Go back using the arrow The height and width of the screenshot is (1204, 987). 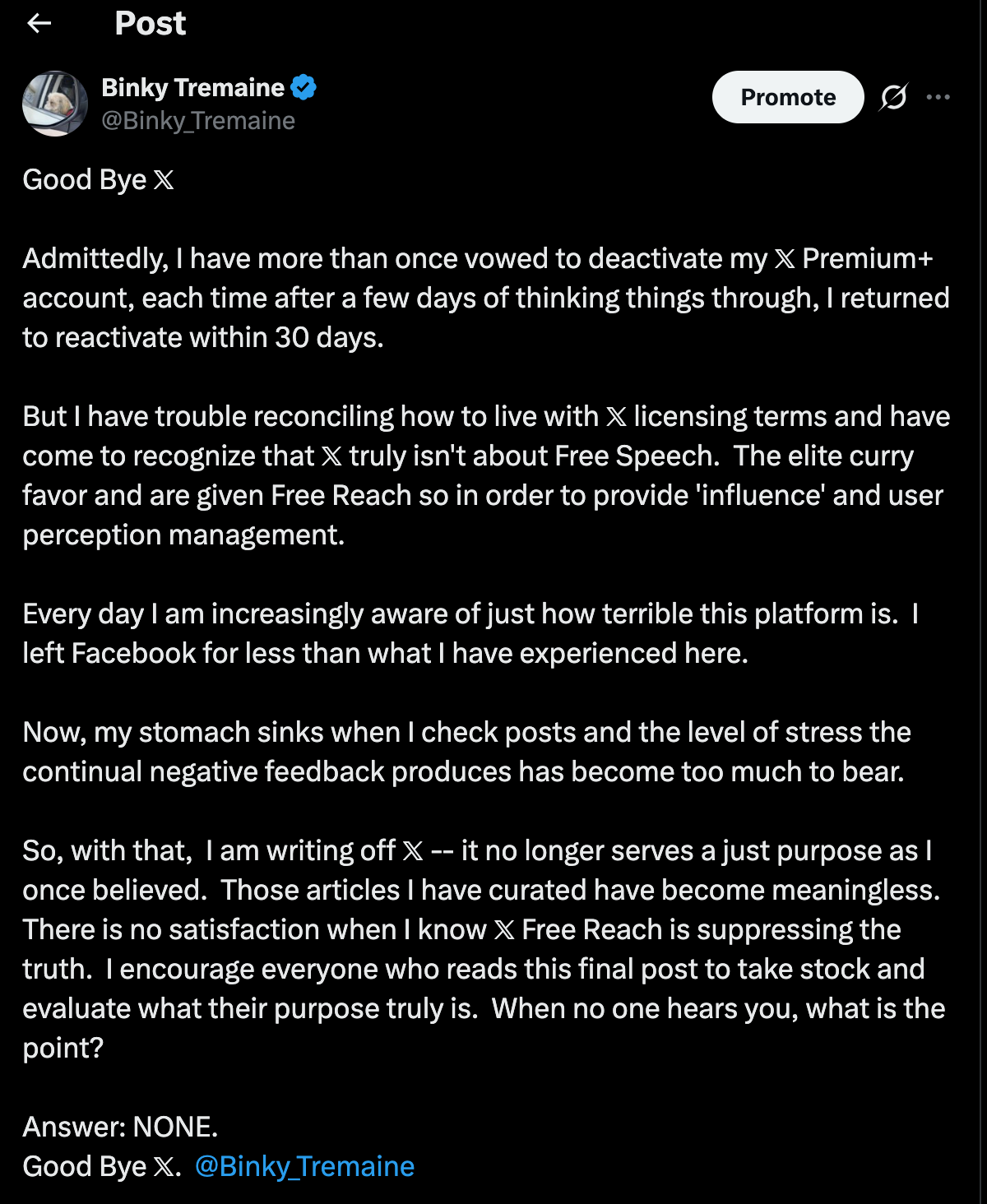[x=39, y=24]
